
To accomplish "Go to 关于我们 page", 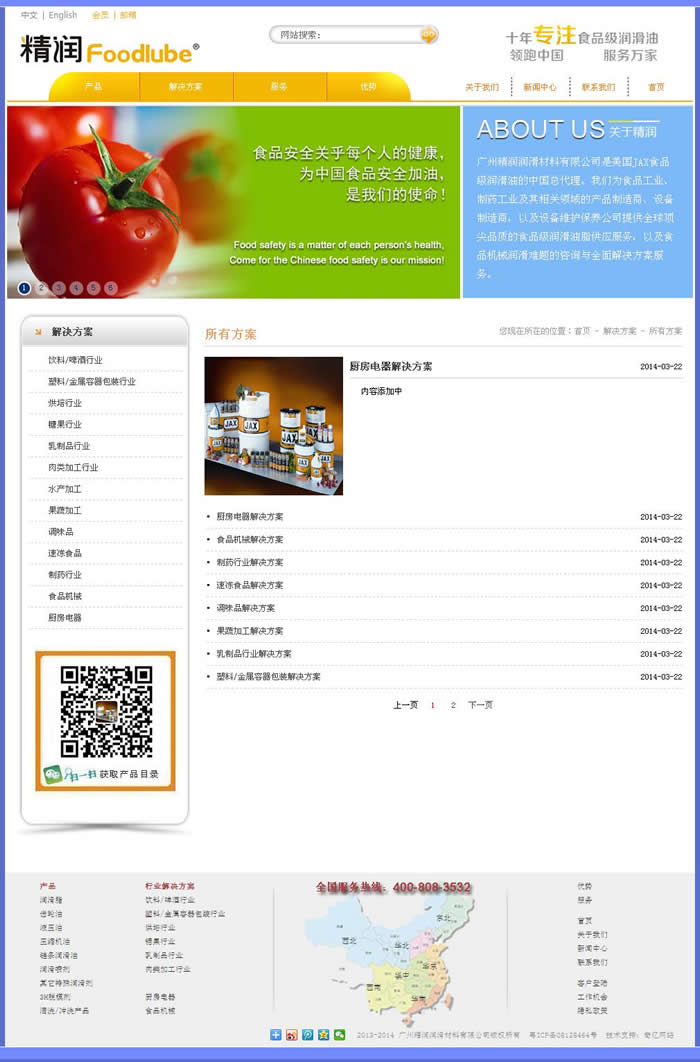I will pos(482,87).
